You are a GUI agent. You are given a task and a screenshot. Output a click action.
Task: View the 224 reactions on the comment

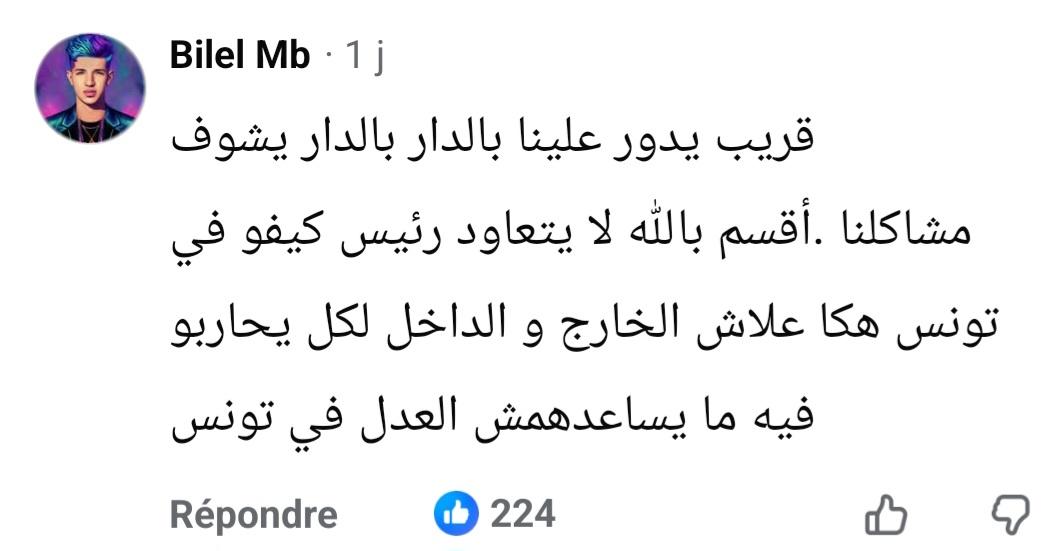point(496,515)
